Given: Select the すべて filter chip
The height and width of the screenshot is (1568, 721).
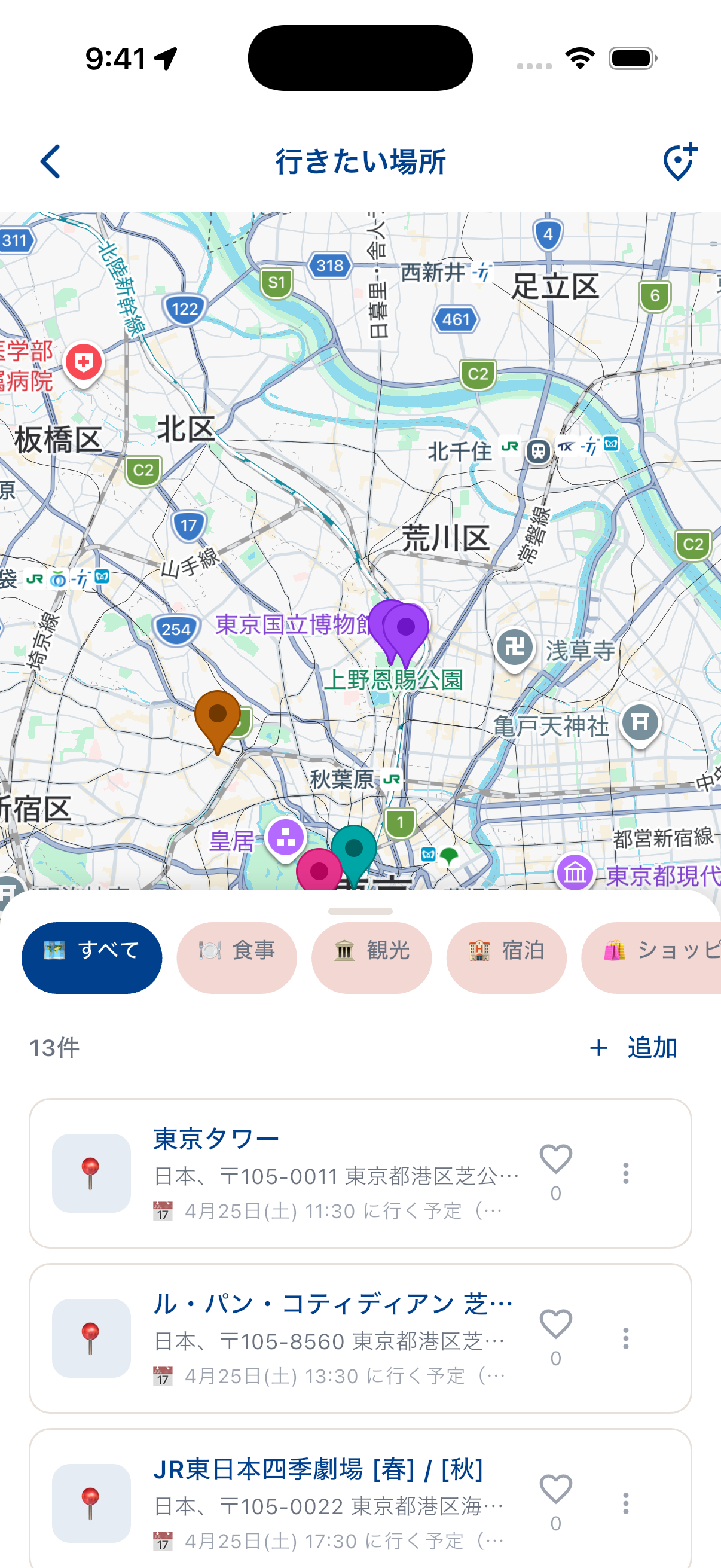Looking at the screenshot, I should click(x=92, y=957).
